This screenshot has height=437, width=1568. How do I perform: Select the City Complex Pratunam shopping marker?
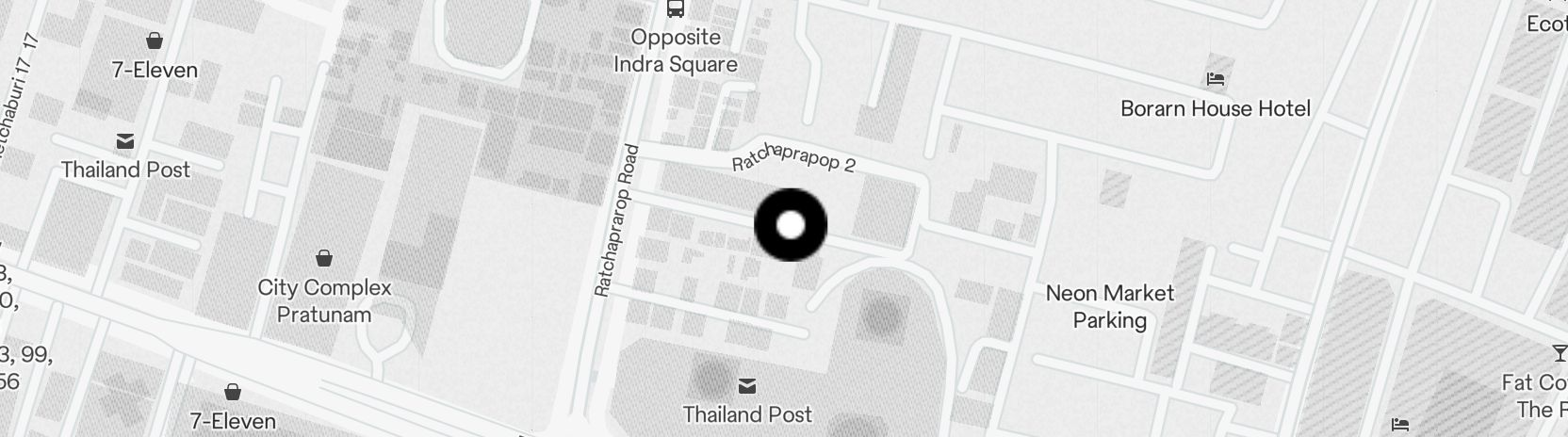point(323,258)
